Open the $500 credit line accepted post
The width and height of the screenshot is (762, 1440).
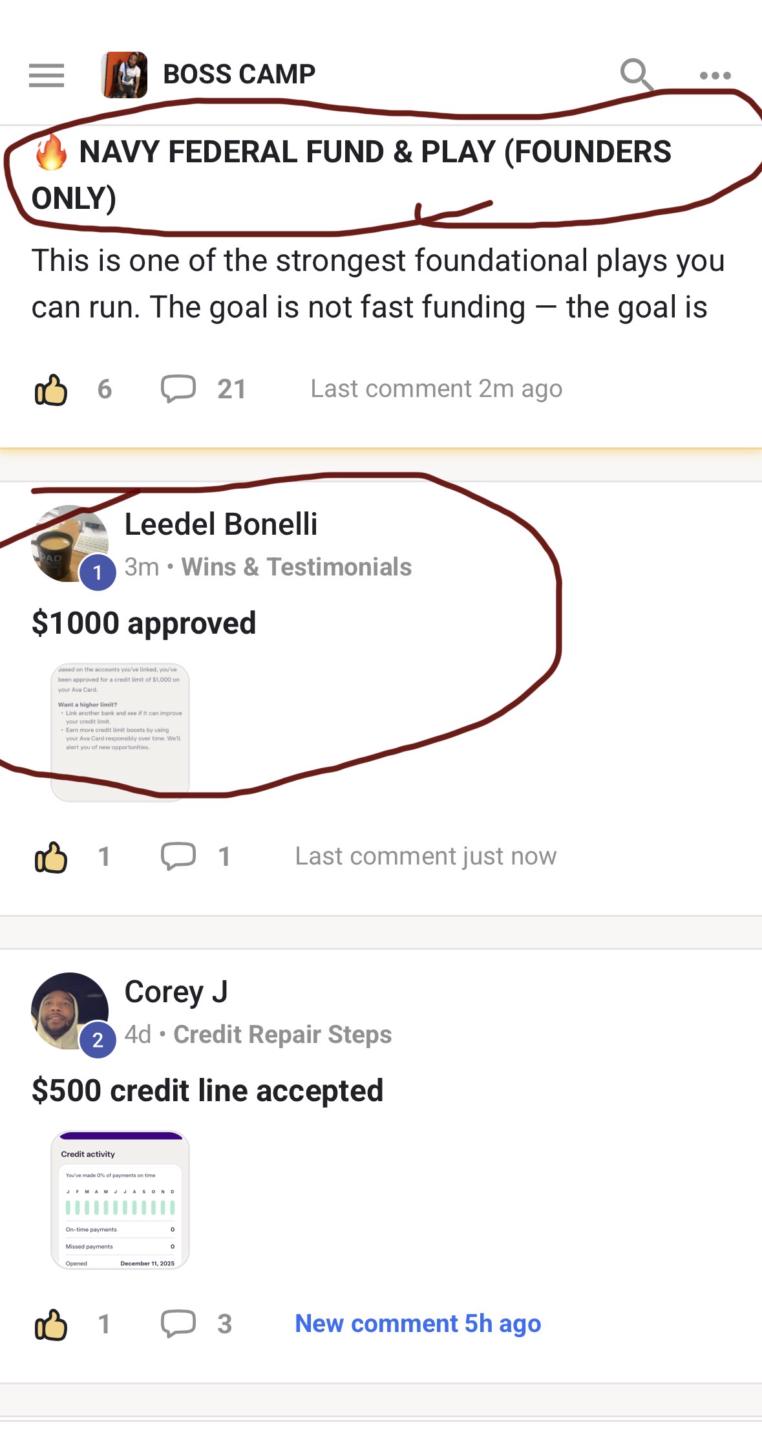pyautogui.click(x=207, y=1090)
